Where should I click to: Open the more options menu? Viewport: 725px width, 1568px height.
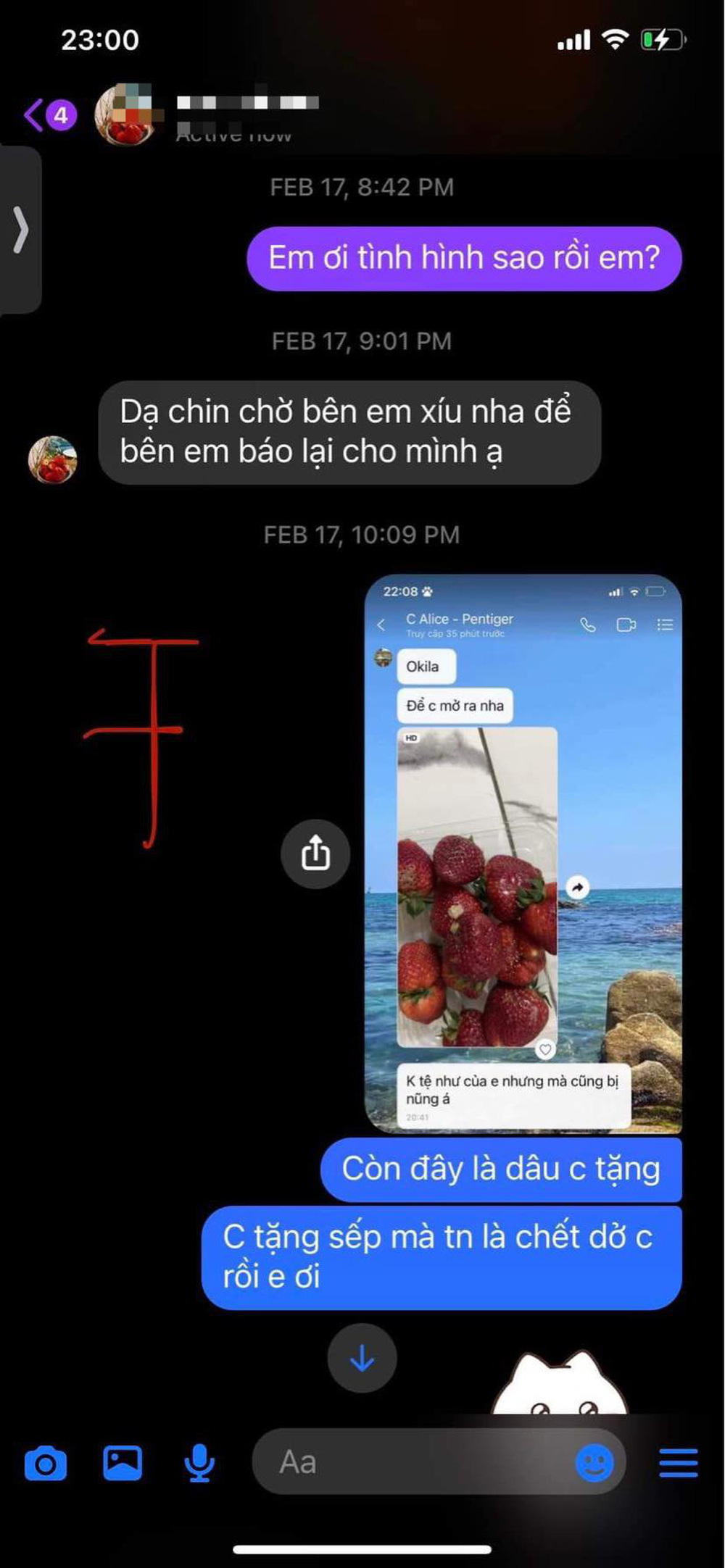(679, 1462)
